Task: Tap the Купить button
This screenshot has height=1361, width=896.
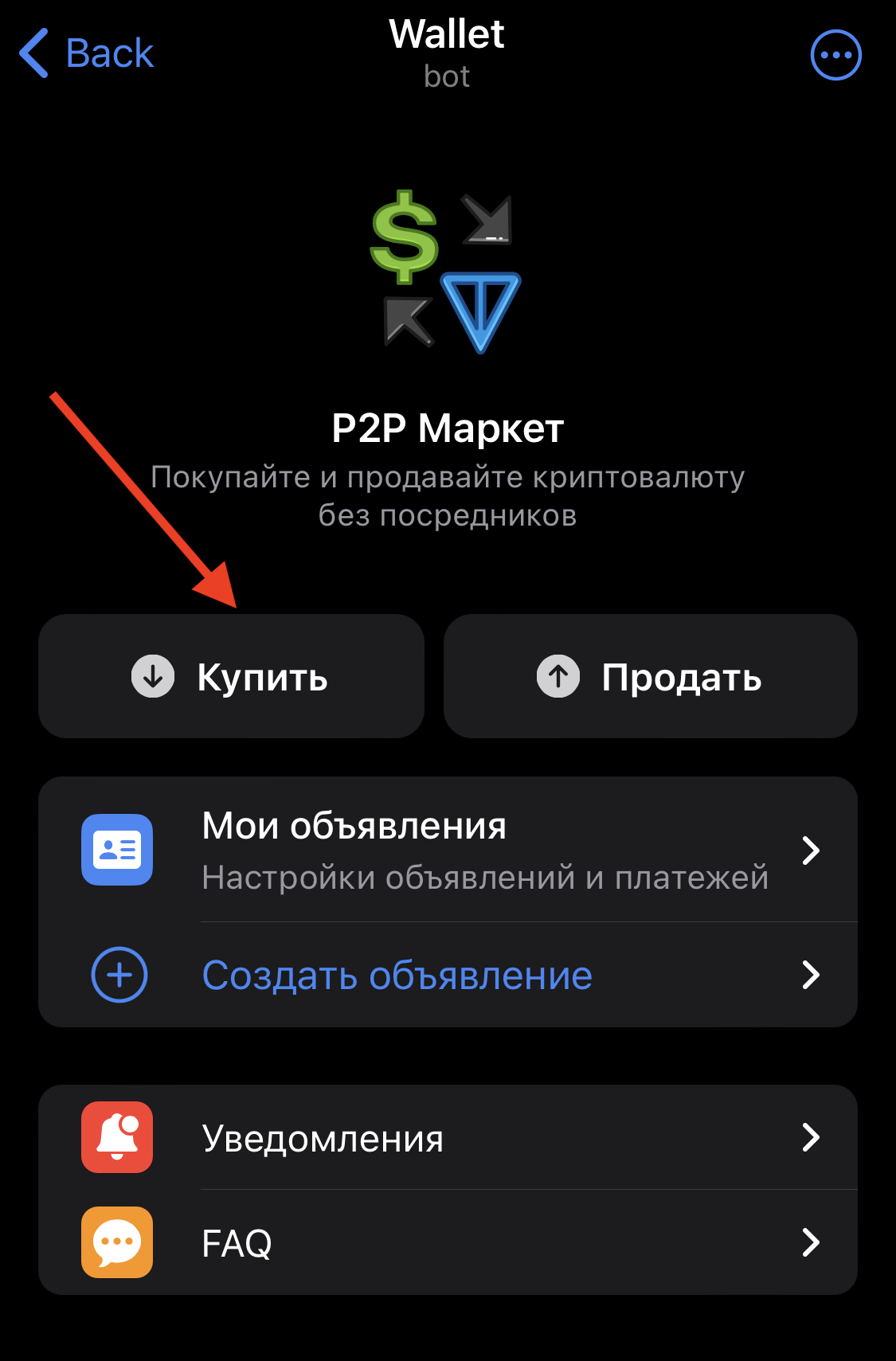Action: pos(231,677)
